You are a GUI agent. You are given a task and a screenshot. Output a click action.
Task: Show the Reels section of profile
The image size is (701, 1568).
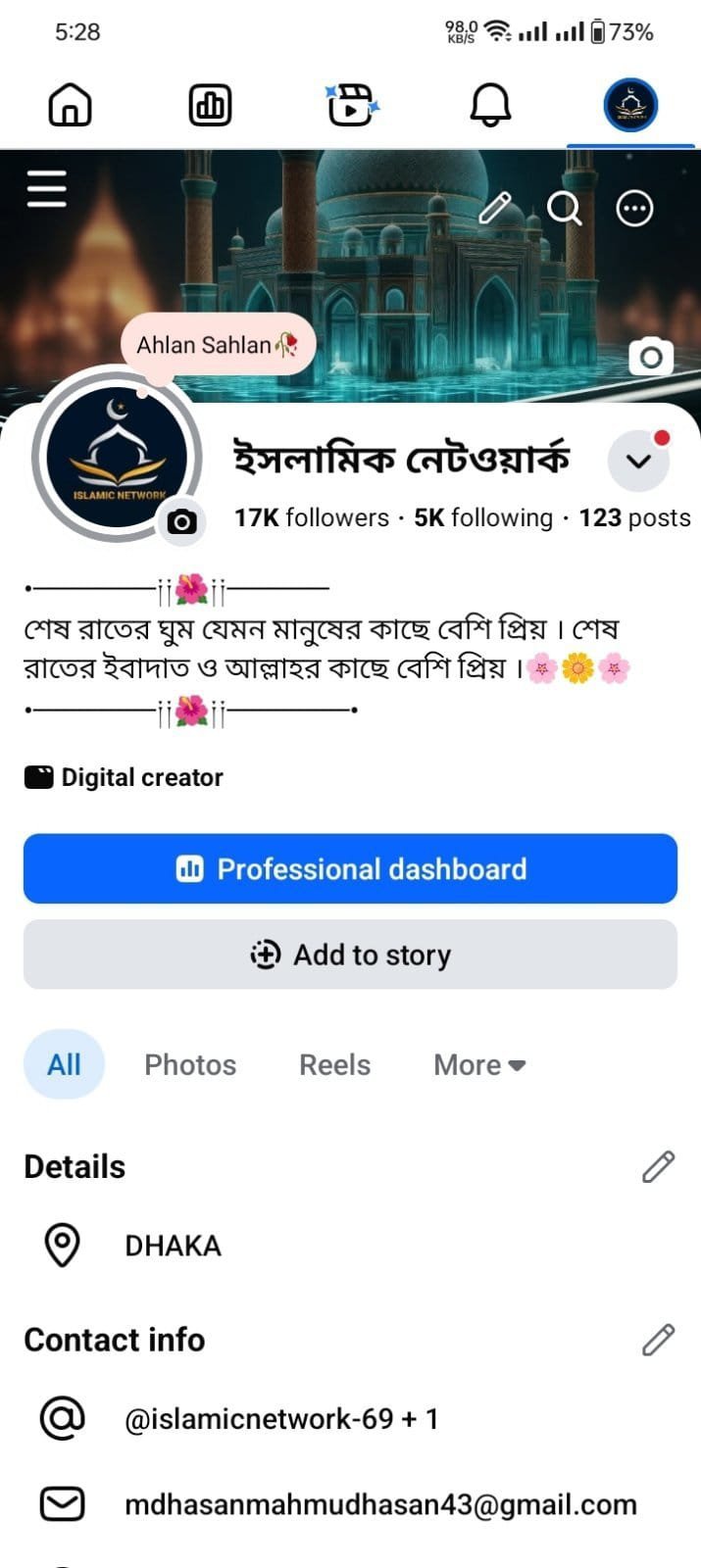click(334, 1064)
